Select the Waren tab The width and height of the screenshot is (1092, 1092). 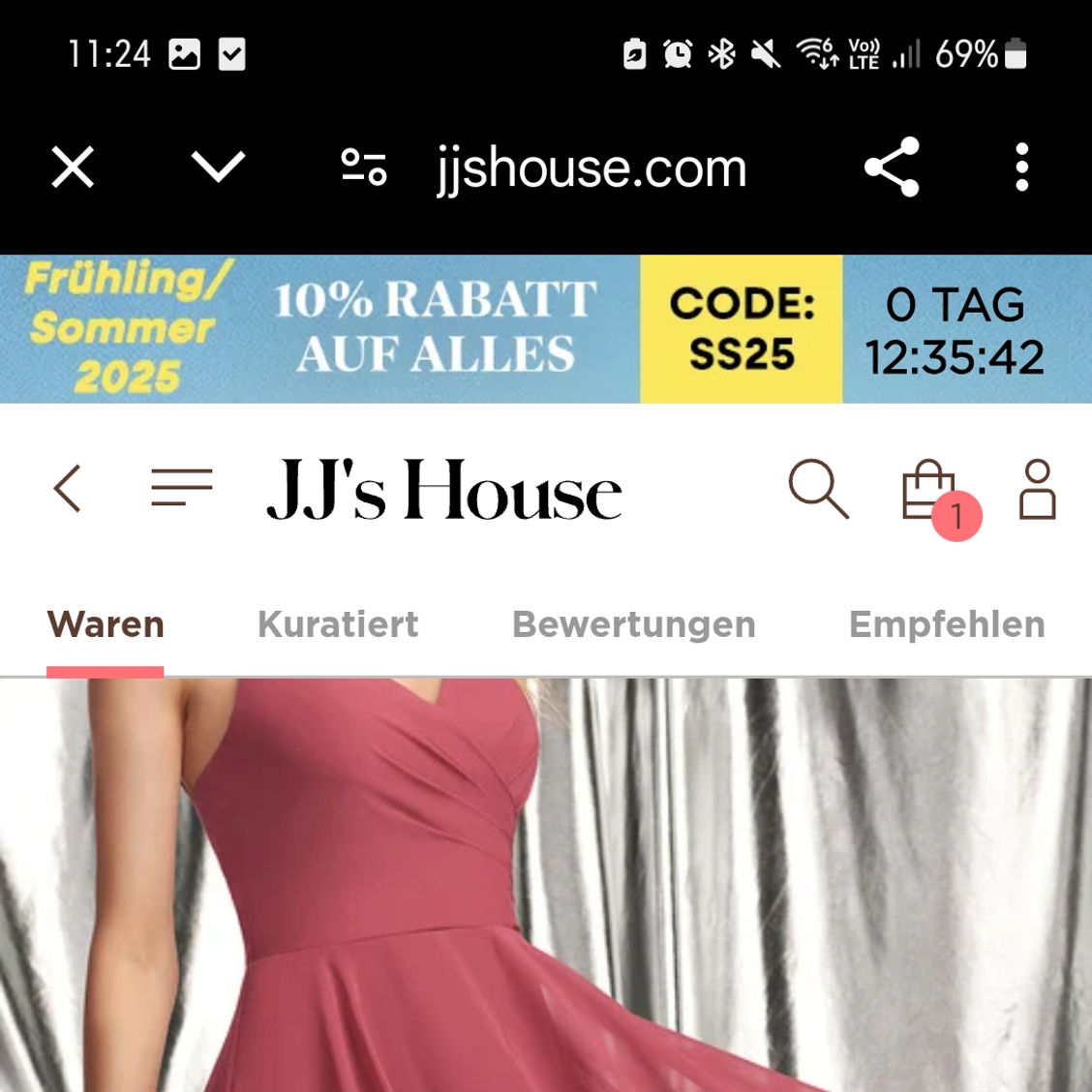click(x=106, y=624)
